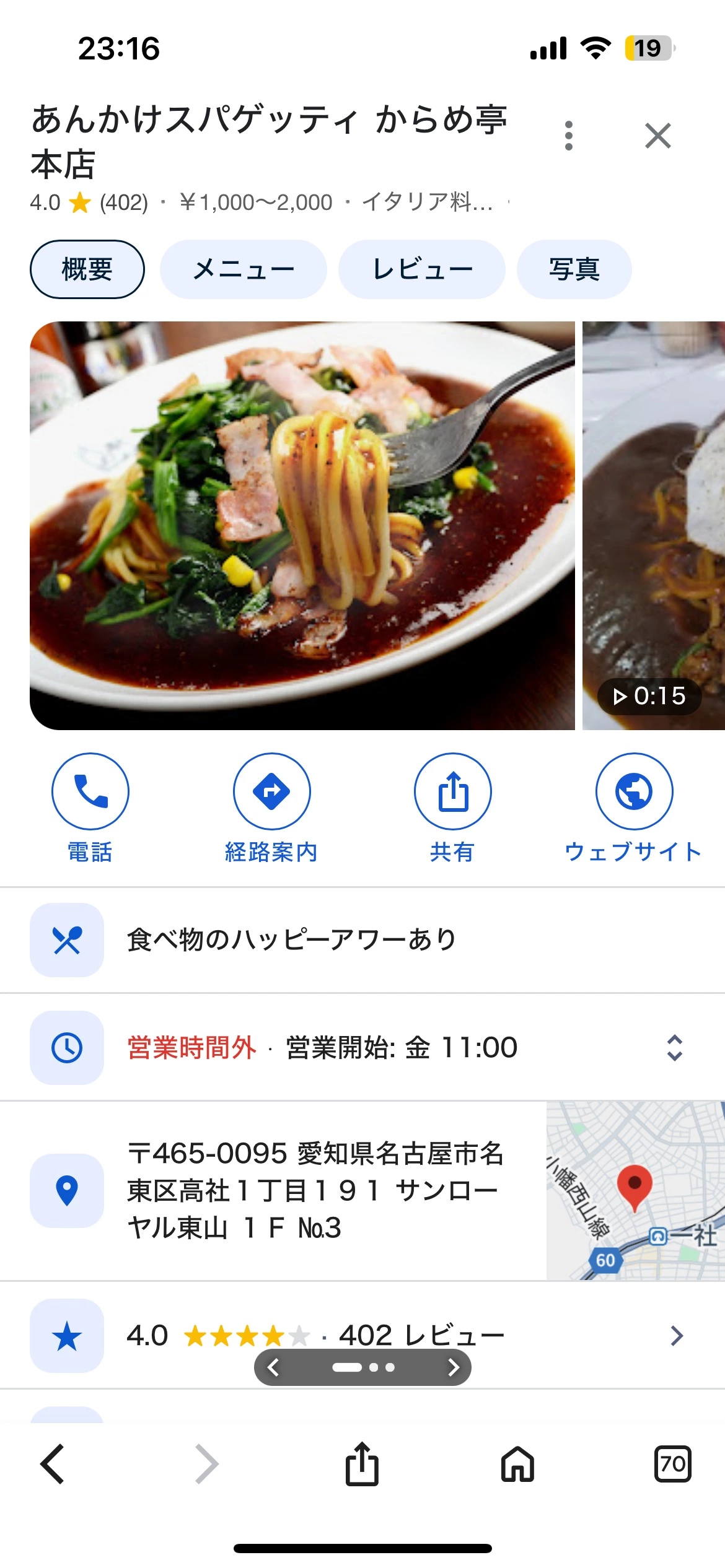The width and height of the screenshot is (725, 1568).
Task: Open the 402 レビュー ratings row
Action: point(675,1335)
